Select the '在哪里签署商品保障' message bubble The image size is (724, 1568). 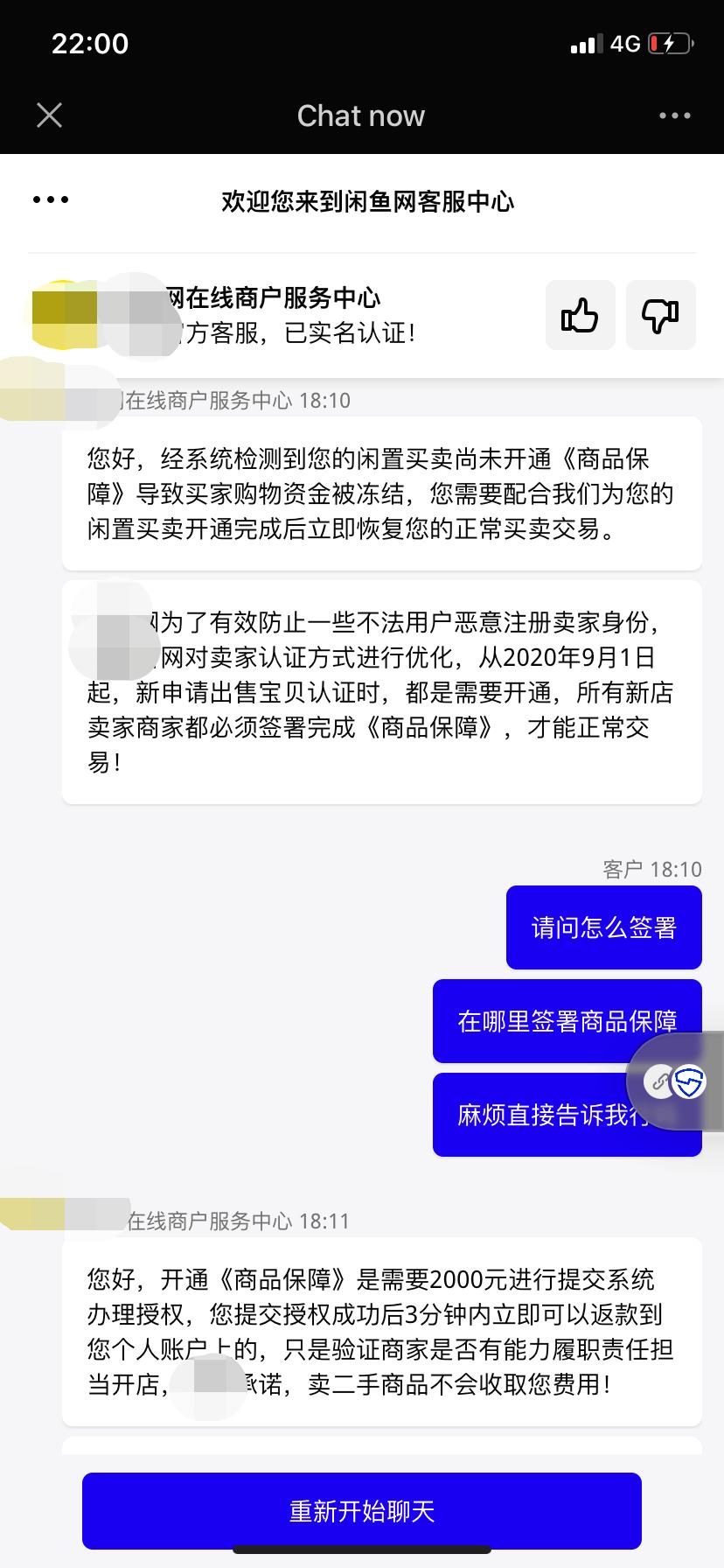pos(566,1021)
